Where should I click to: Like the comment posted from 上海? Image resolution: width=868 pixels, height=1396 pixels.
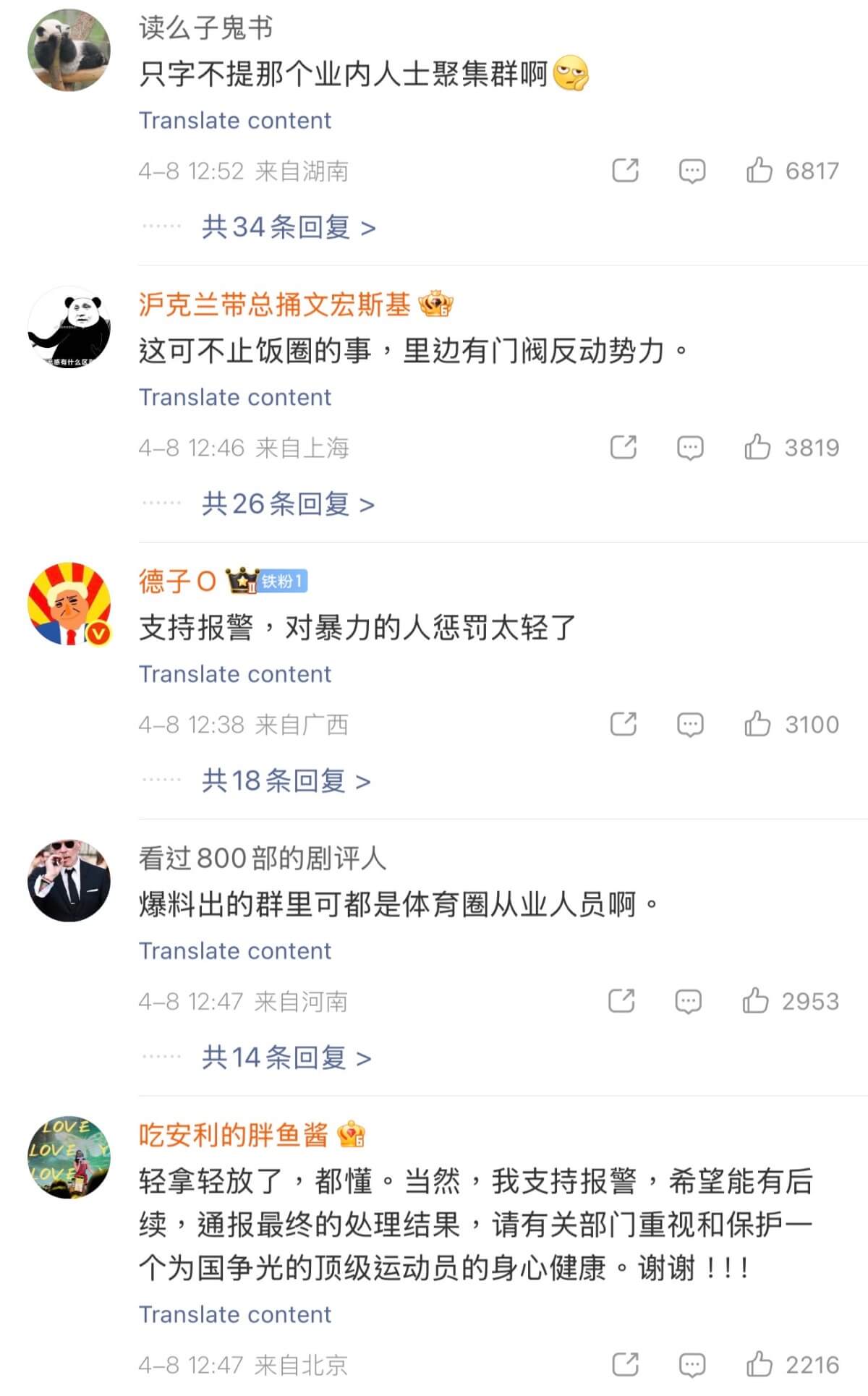(757, 448)
